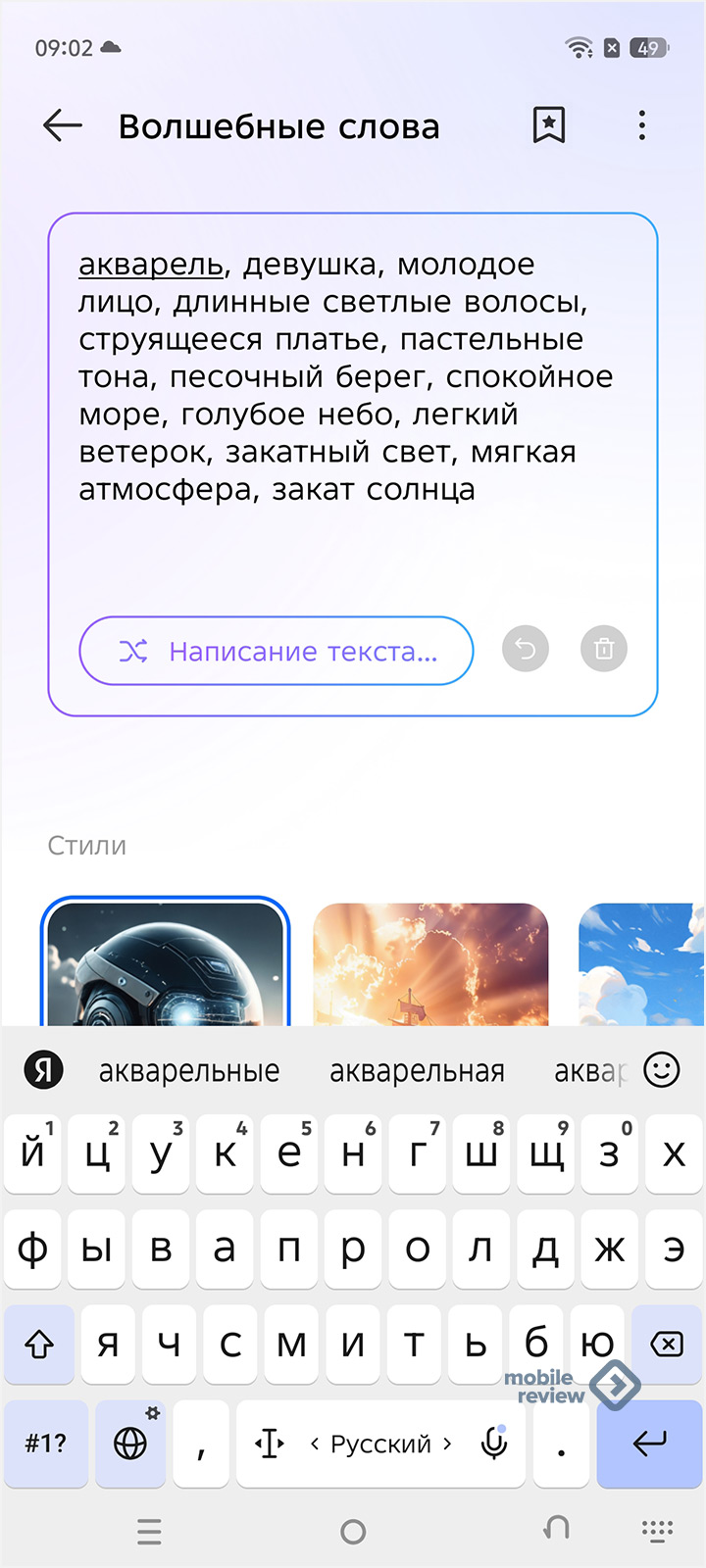Screen dimensions: 706x1568
Task: Undo the last prompt change
Action: [x=526, y=649]
